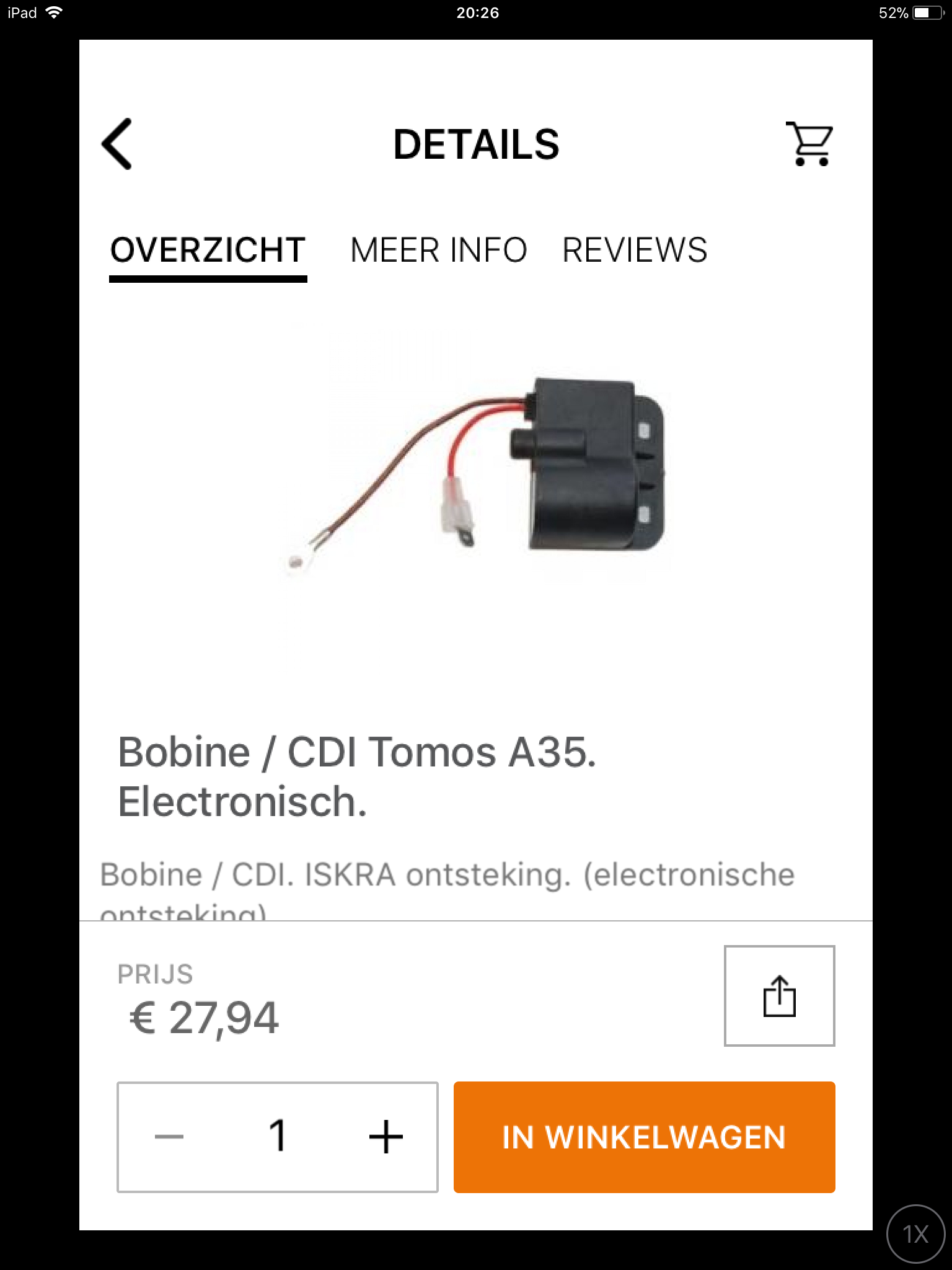
Task: View the Bobine CDI product photo
Action: 476,477
